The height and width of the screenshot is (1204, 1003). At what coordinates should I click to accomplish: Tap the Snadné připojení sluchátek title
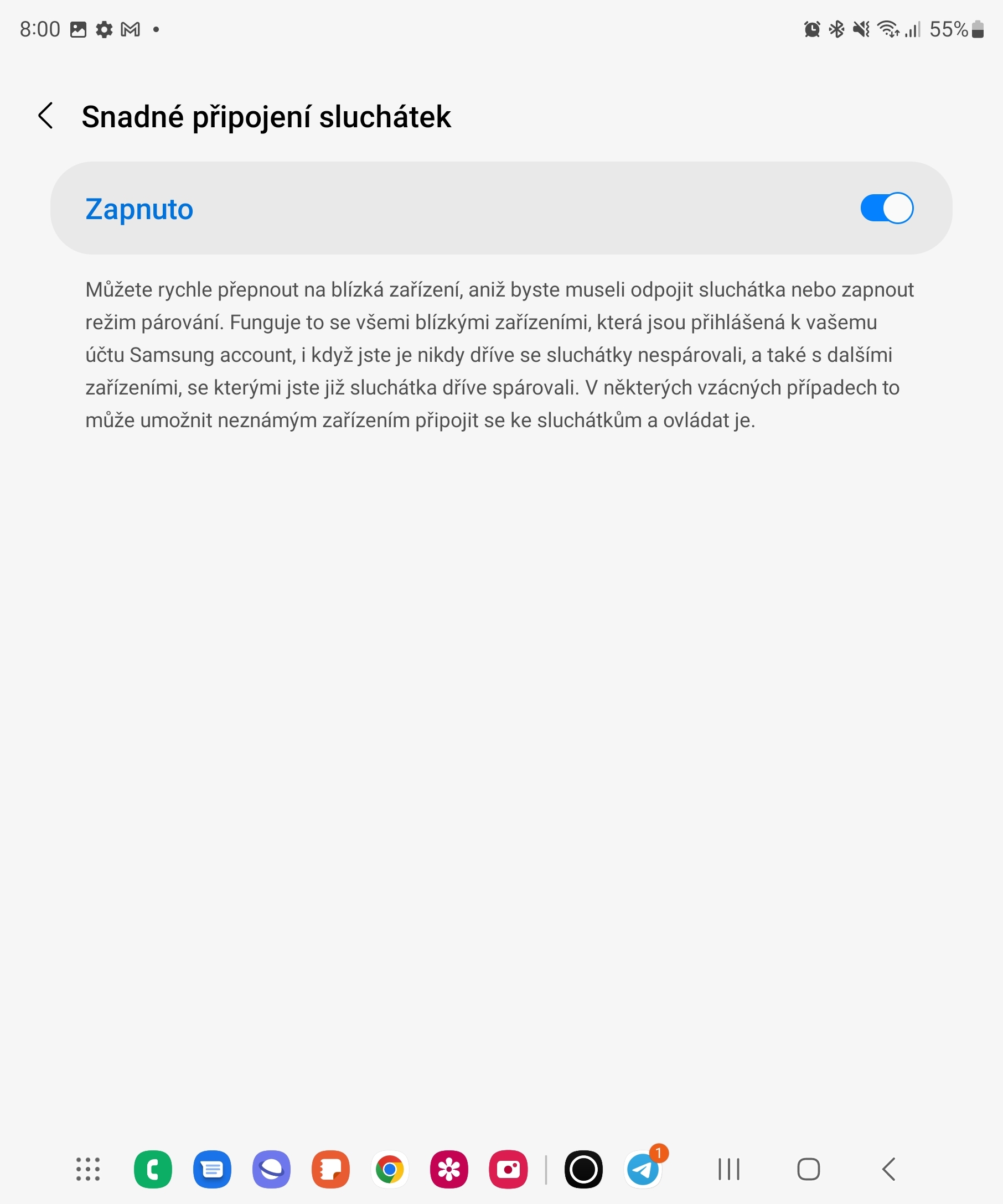click(266, 116)
